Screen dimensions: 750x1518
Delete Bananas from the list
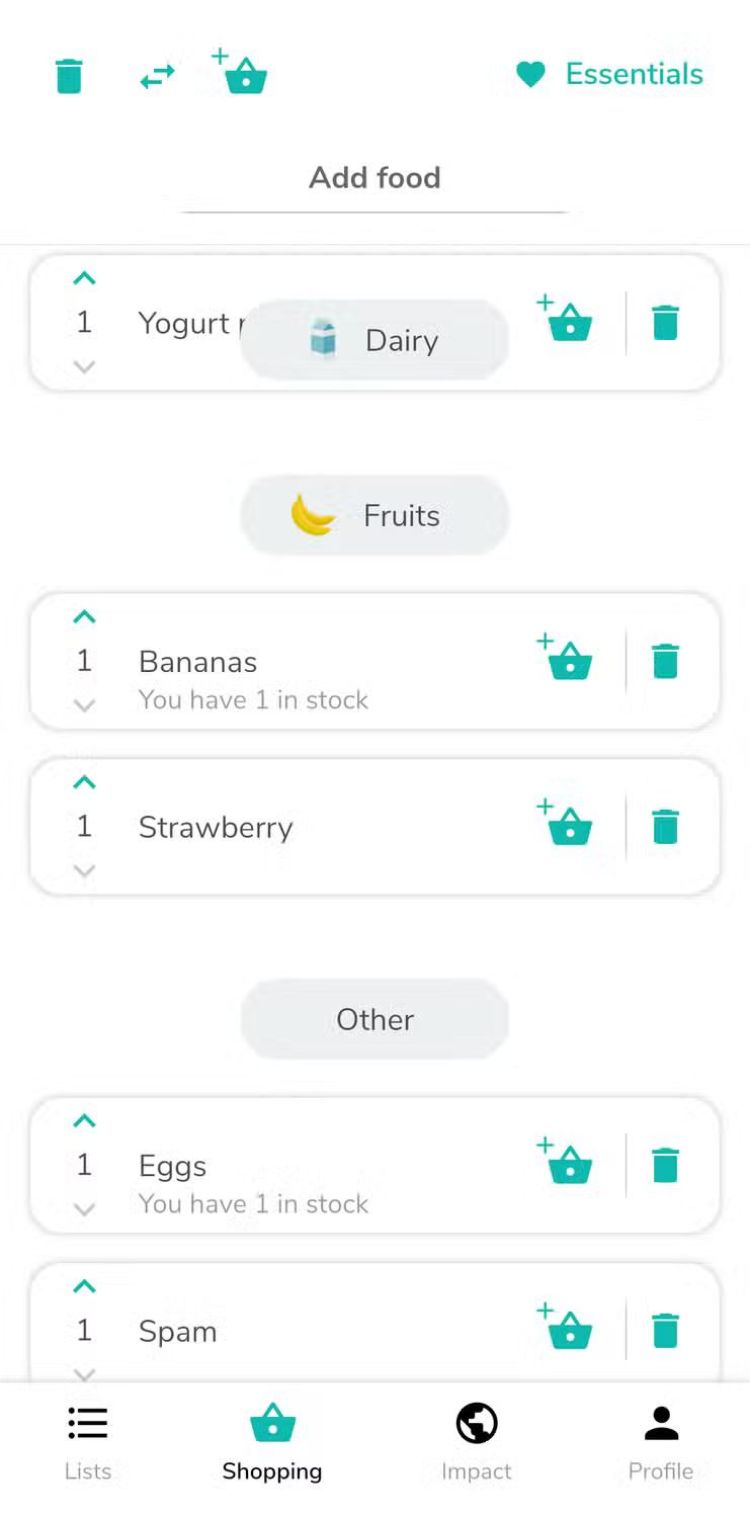pos(665,661)
